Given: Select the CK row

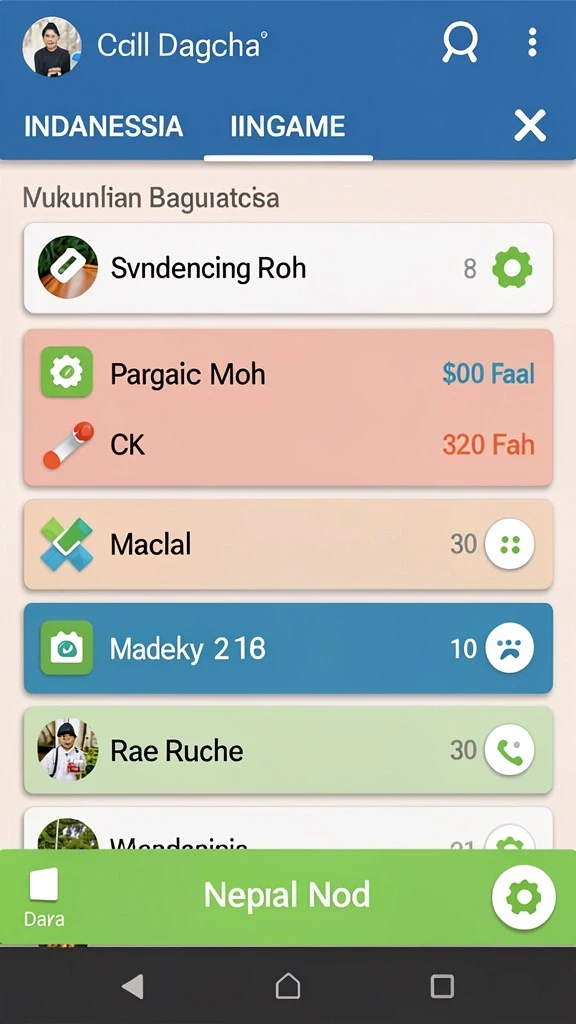Looking at the screenshot, I should [x=288, y=445].
